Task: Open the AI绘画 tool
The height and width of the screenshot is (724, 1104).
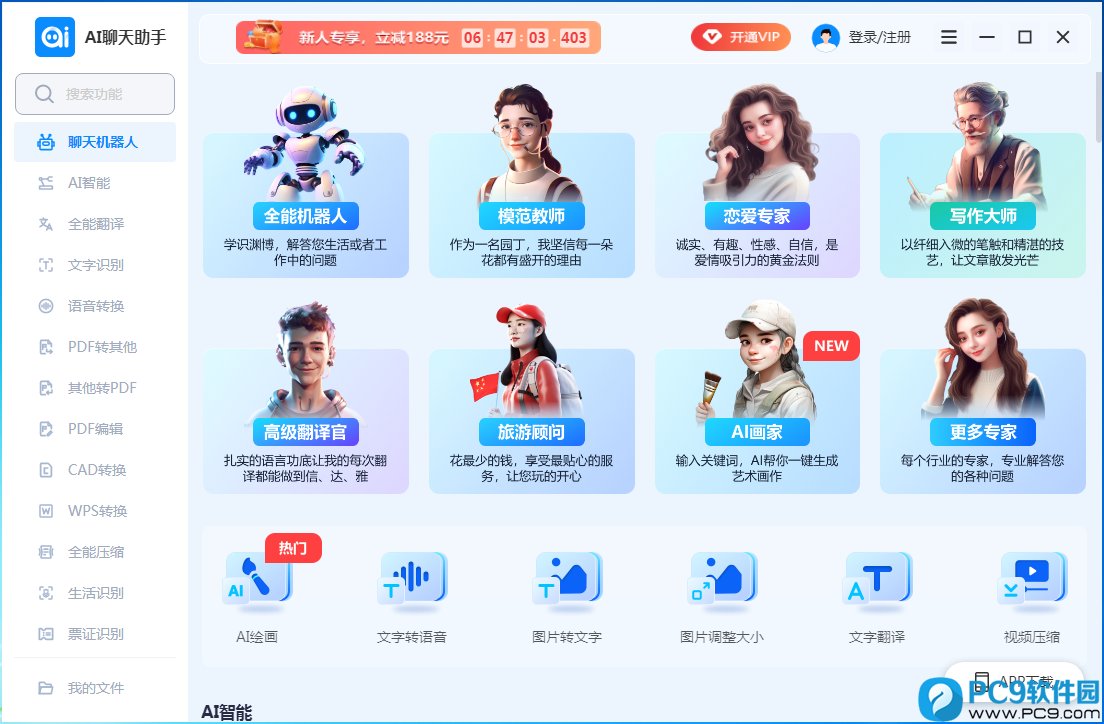Action: pos(257,595)
